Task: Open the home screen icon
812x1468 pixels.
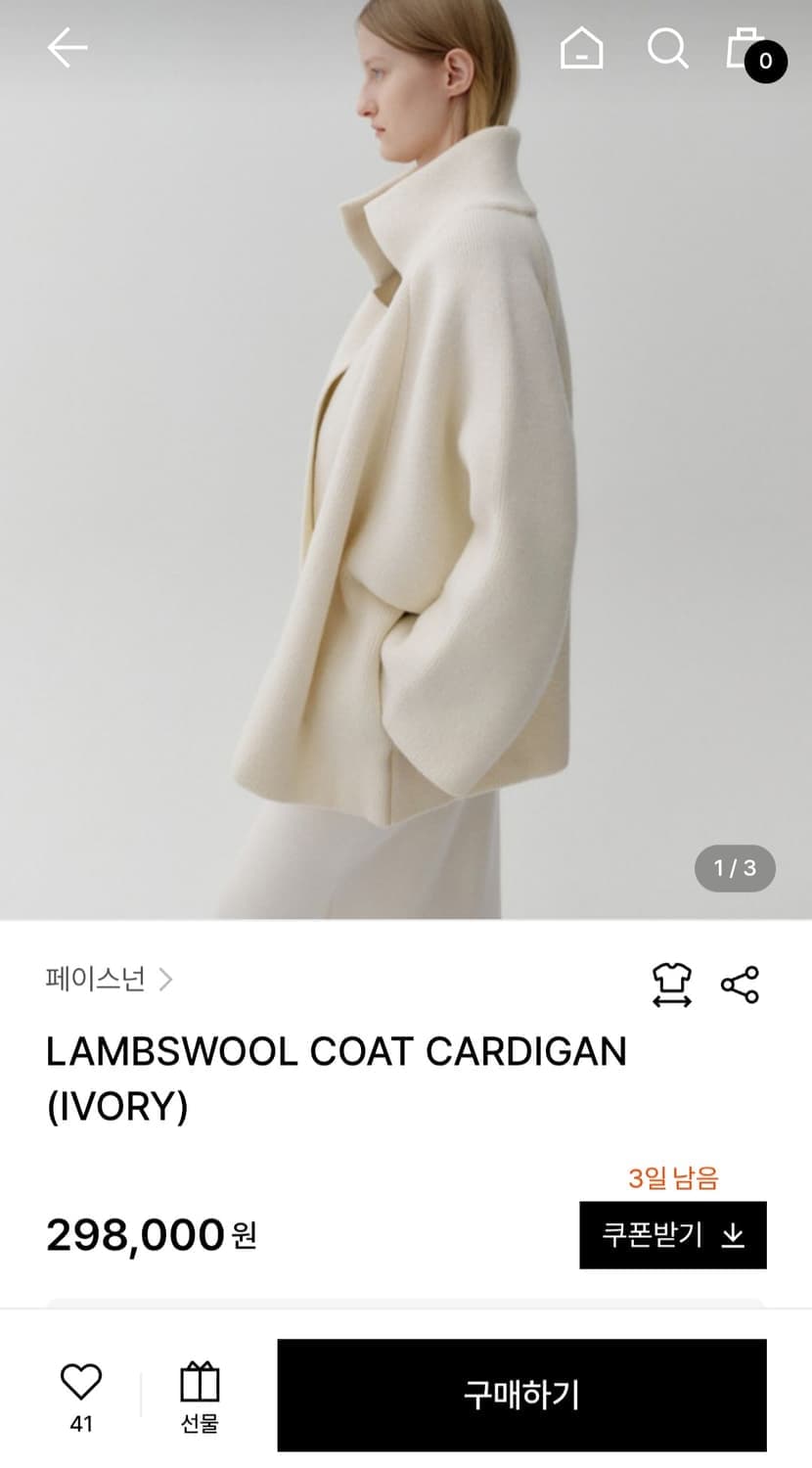Action: click(582, 46)
